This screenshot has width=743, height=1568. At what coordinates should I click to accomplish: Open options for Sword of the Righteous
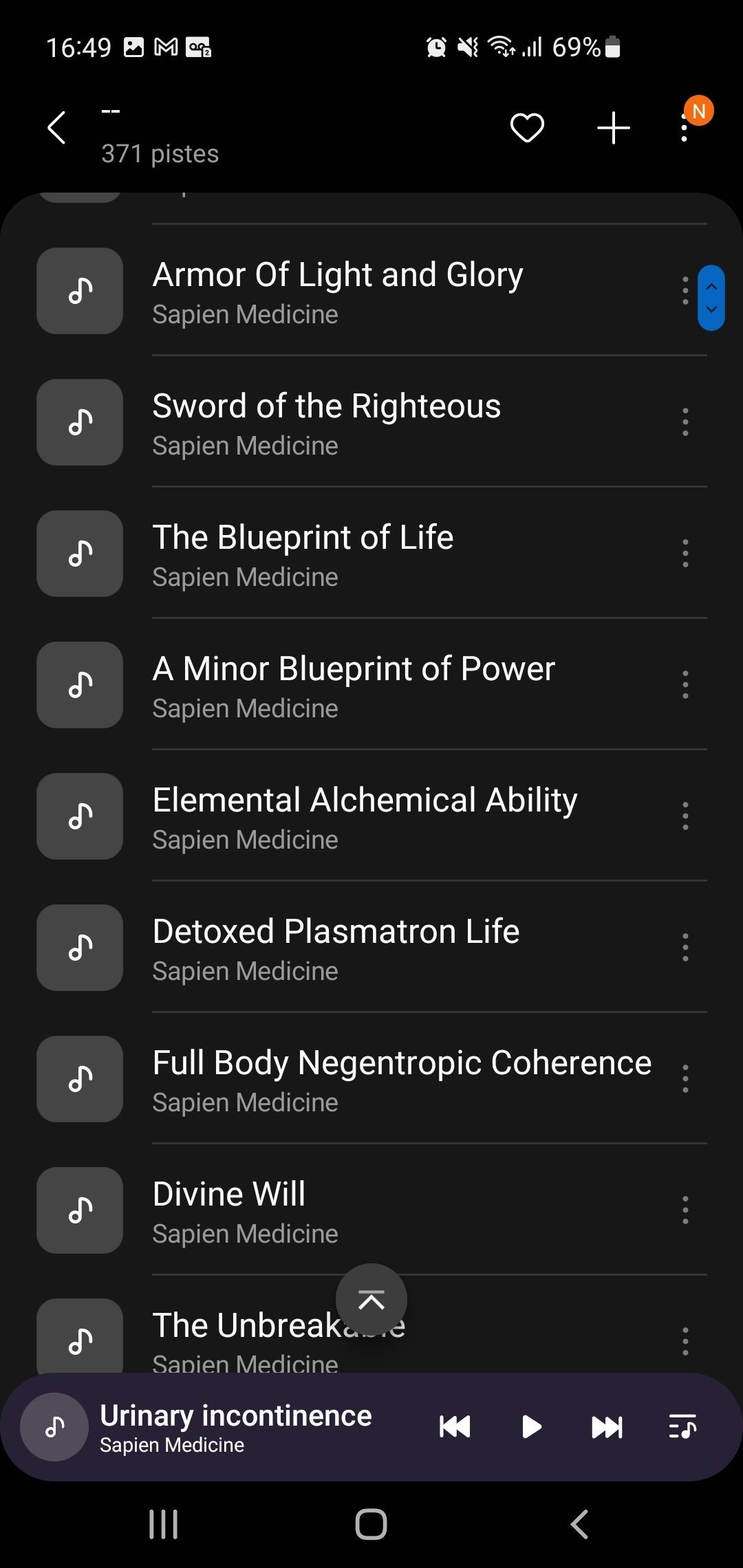tap(685, 422)
